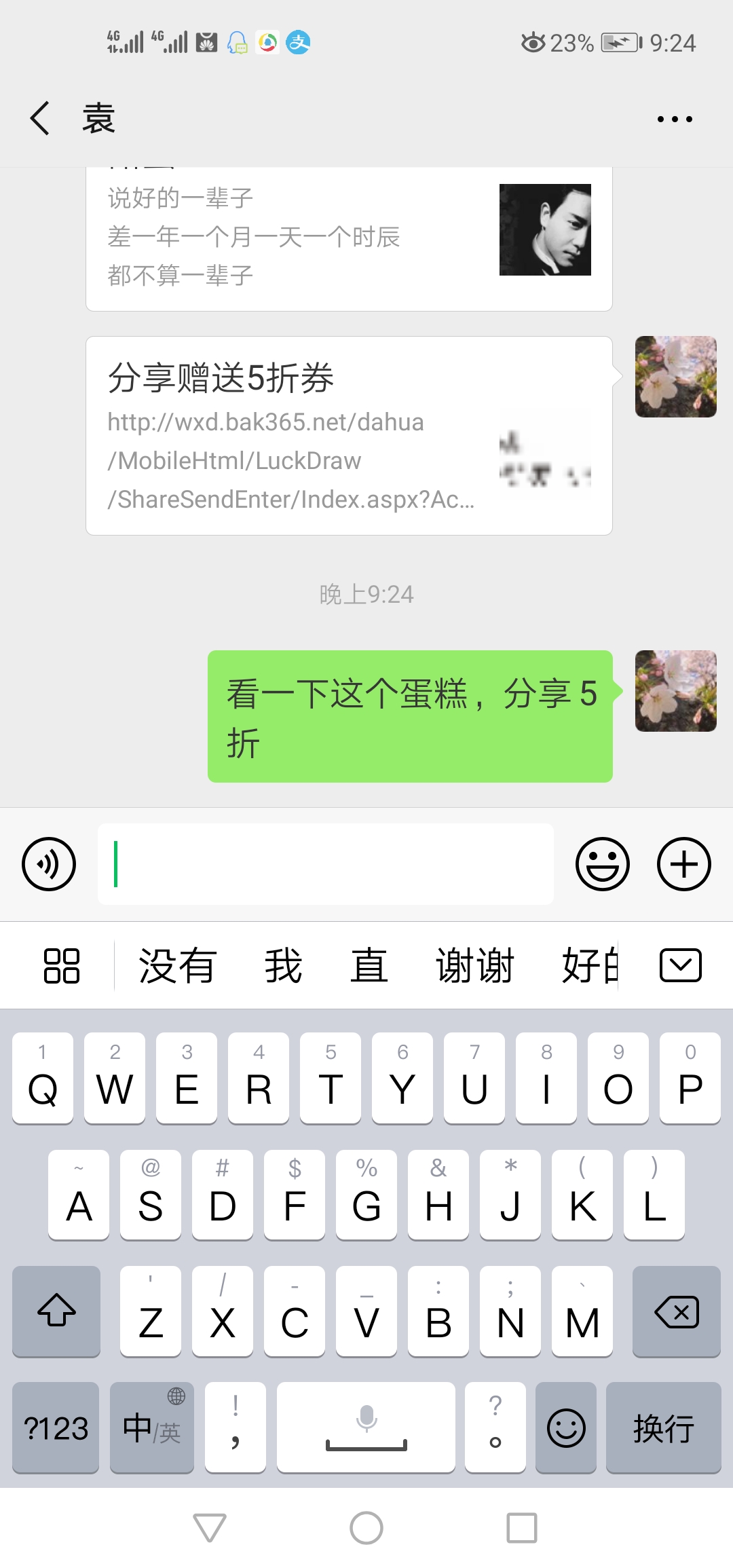Screen dimensions: 733x1568
Task: Tap the ?123 symbols key
Action: click(x=56, y=1427)
